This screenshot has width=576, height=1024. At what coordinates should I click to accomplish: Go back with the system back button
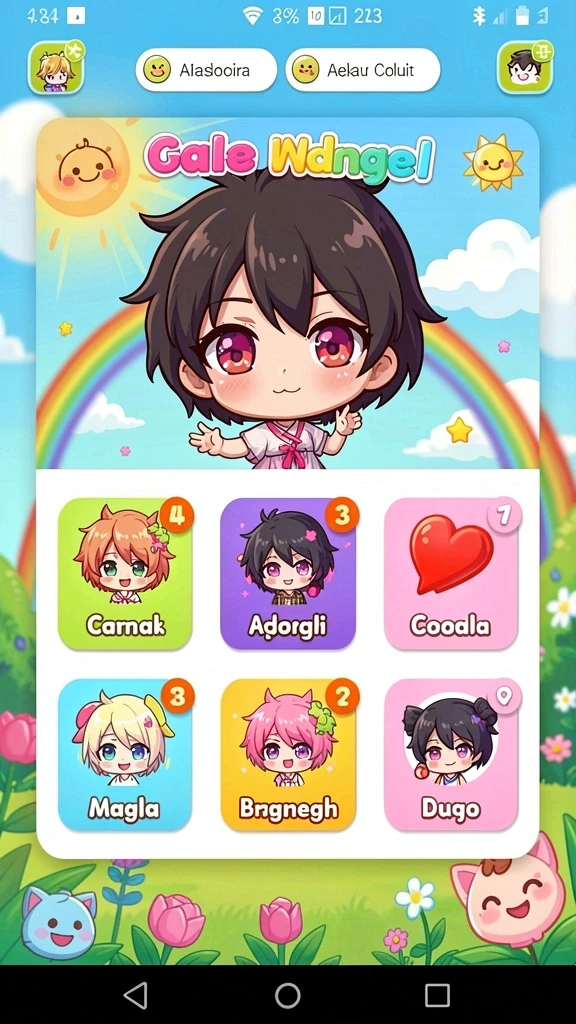136,995
